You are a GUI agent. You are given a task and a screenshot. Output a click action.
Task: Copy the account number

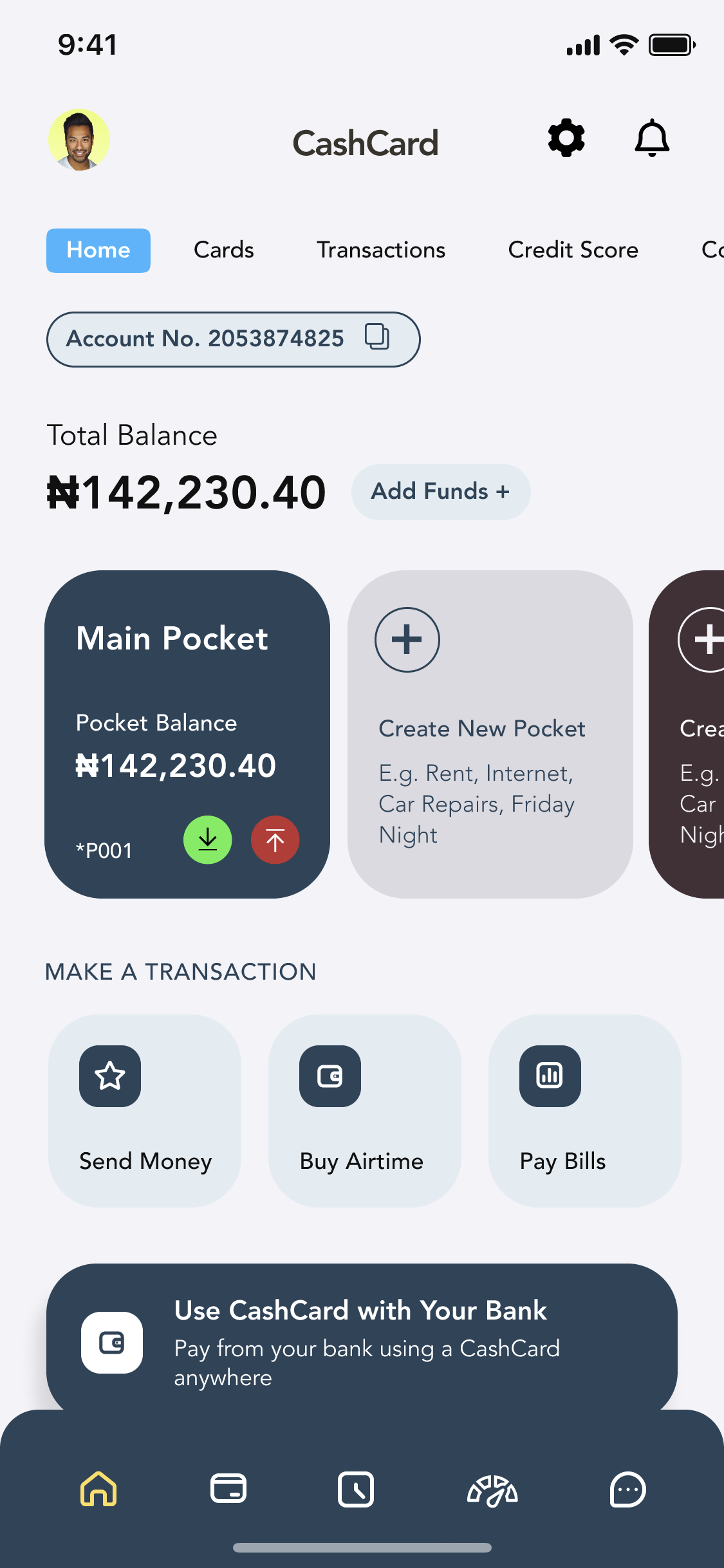tap(376, 339)
